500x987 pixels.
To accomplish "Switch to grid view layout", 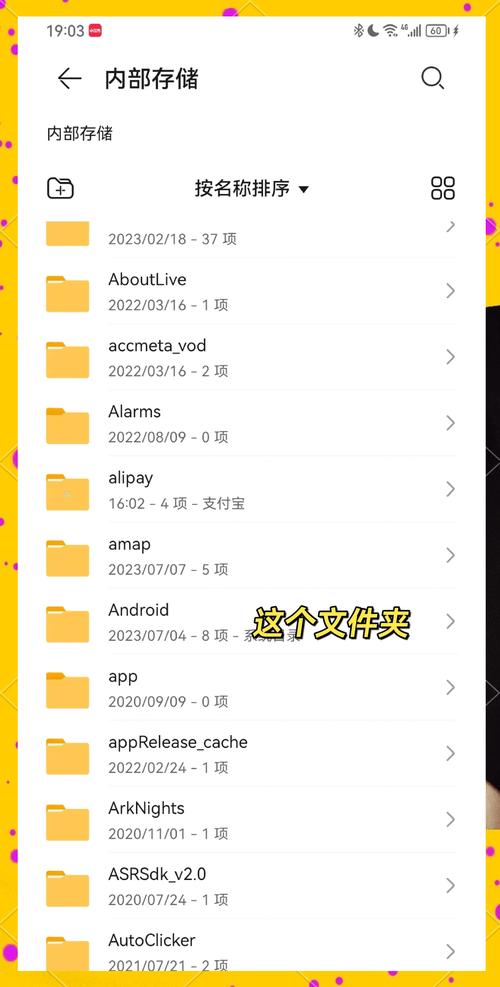I will point(443,188).
